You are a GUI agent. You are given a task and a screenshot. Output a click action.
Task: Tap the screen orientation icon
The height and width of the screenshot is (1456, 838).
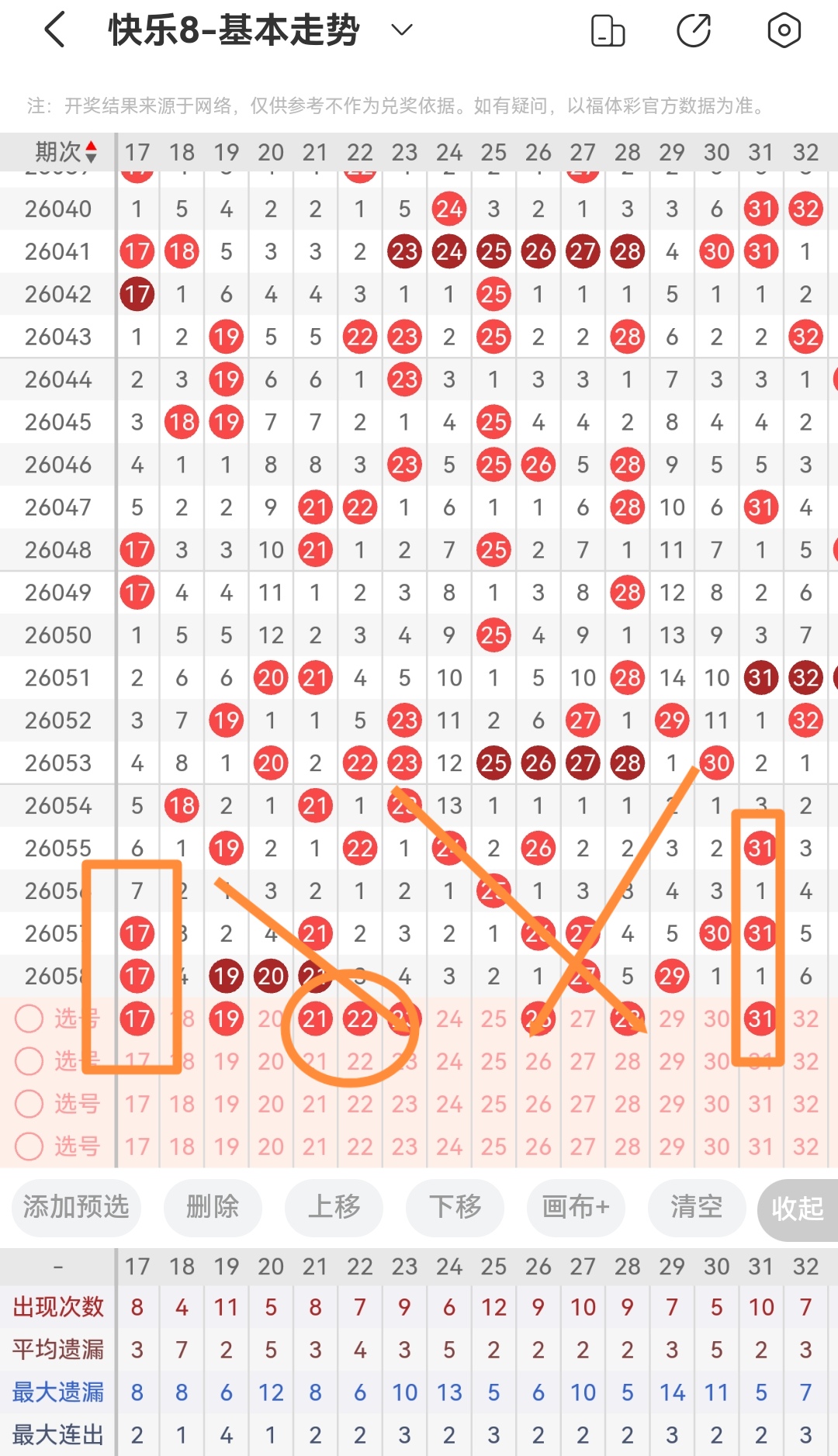tap(608, 31)
